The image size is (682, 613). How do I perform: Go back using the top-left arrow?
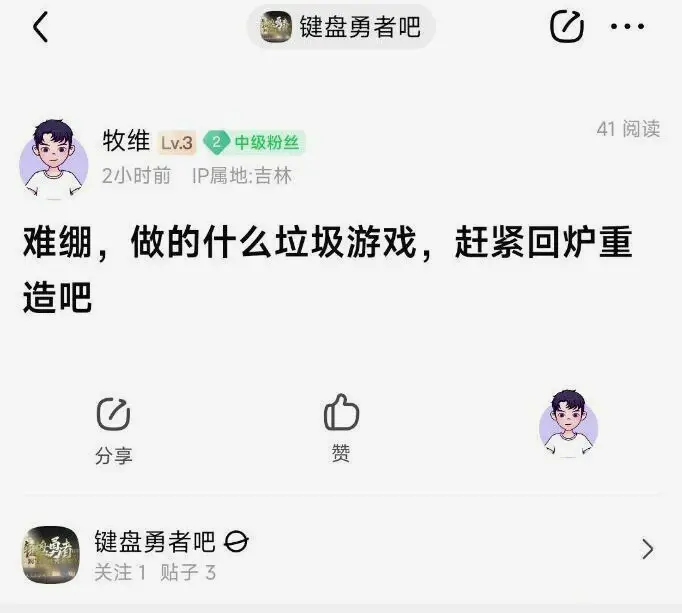[40, 27]
